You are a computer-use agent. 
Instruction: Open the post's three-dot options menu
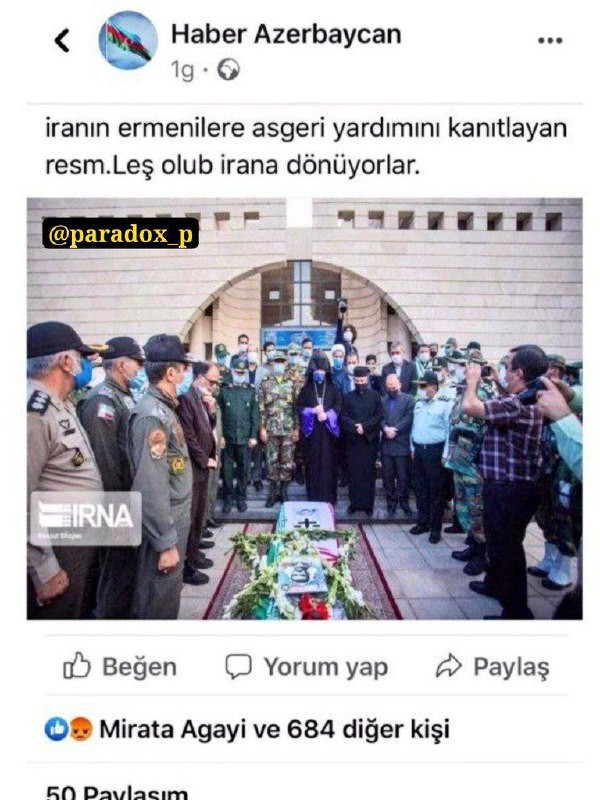click(550, 40)
